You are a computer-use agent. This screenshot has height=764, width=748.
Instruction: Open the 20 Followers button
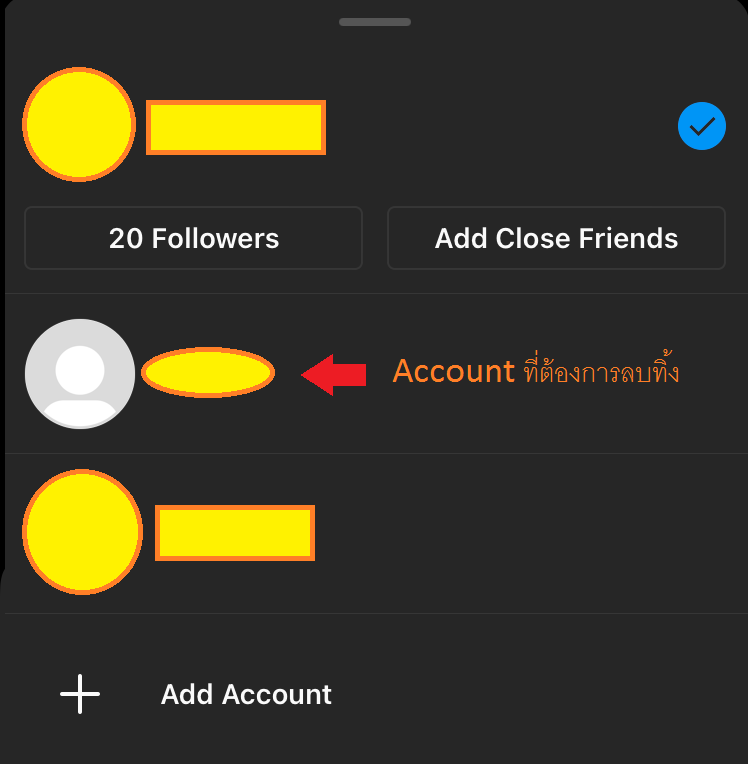click(x=193, y=238)
